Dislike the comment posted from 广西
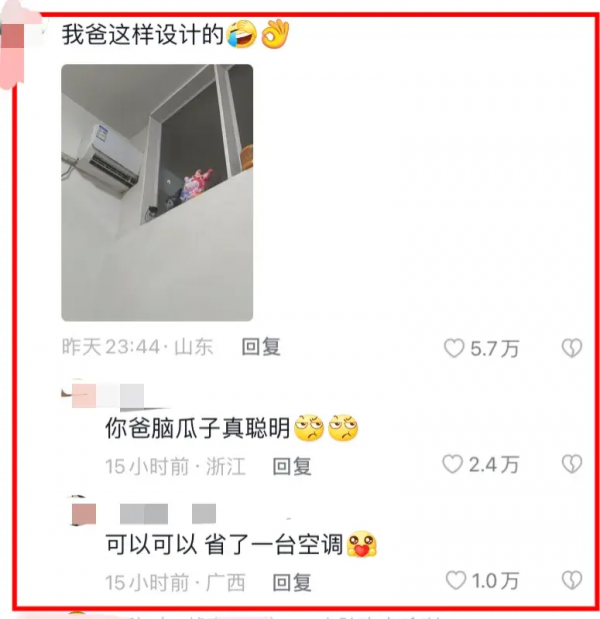This screenshot has height=619, width=600. 571,580
